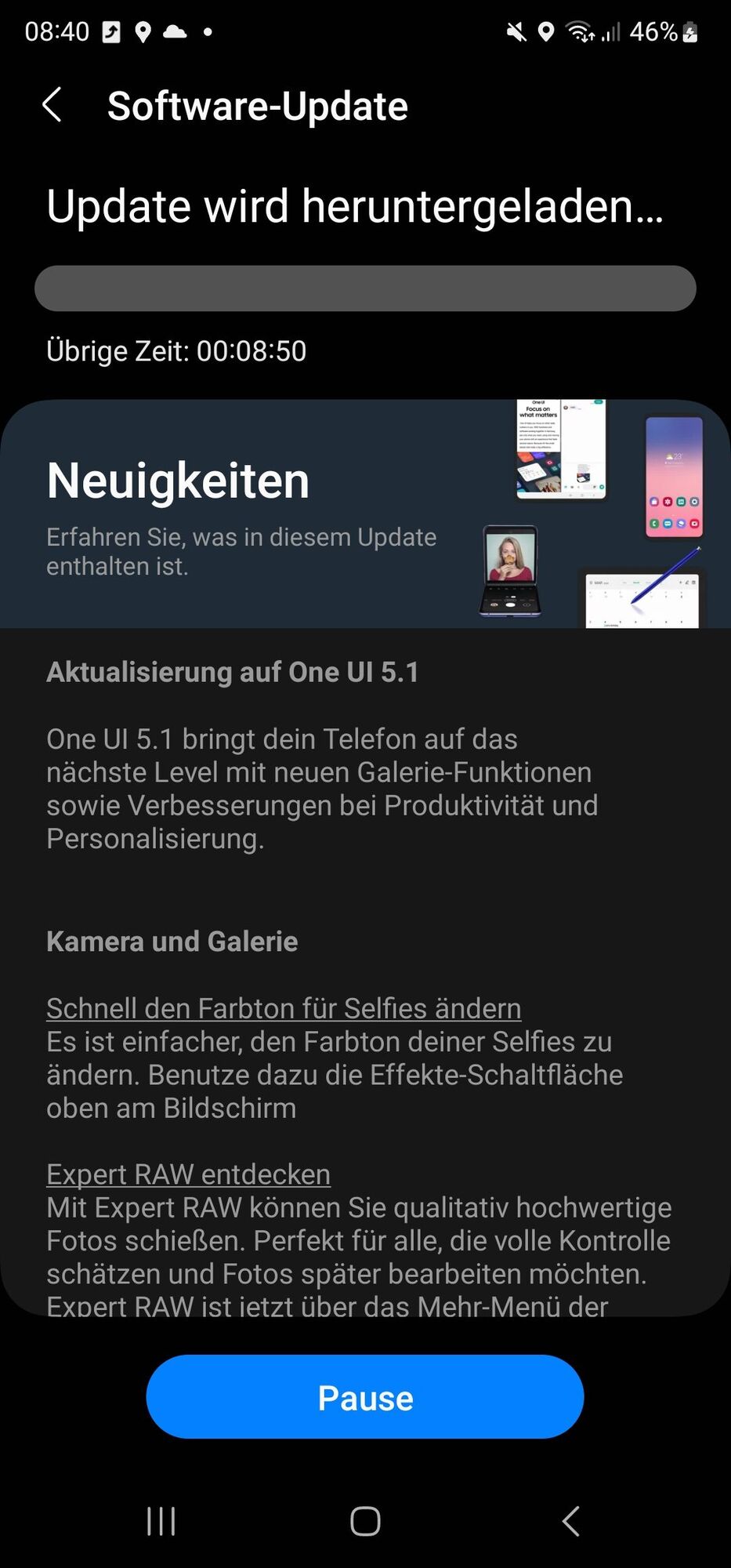Go back from the Software-Update screen

coord(52,105)
